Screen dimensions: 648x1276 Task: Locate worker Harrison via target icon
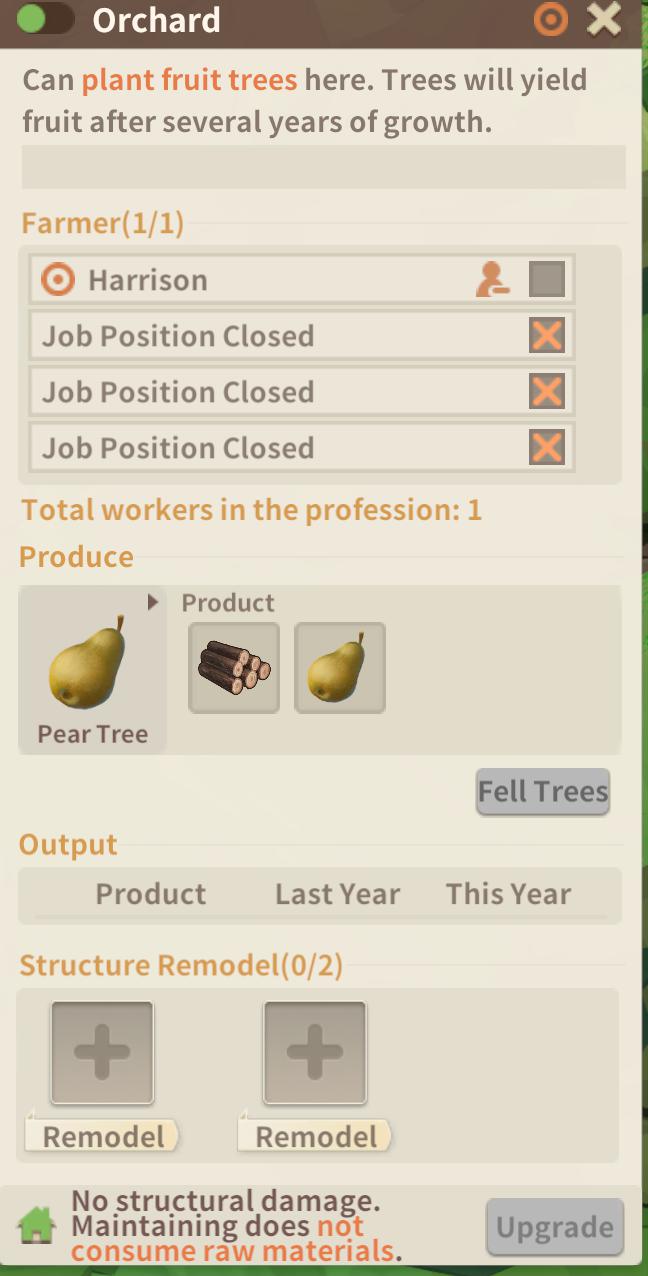58,280
